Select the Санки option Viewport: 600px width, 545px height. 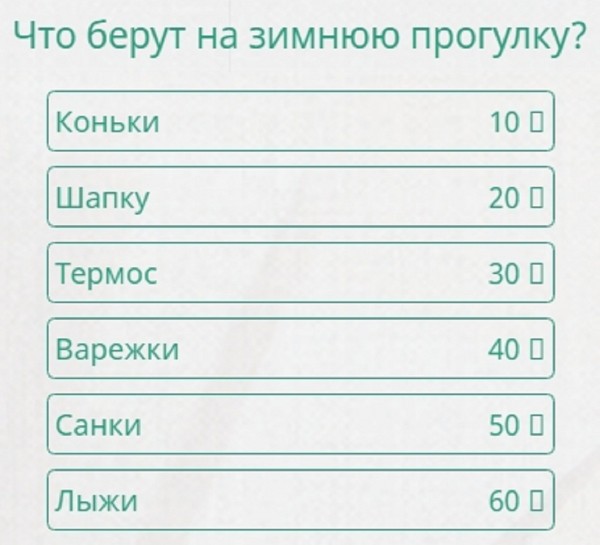tap(300, 425)
